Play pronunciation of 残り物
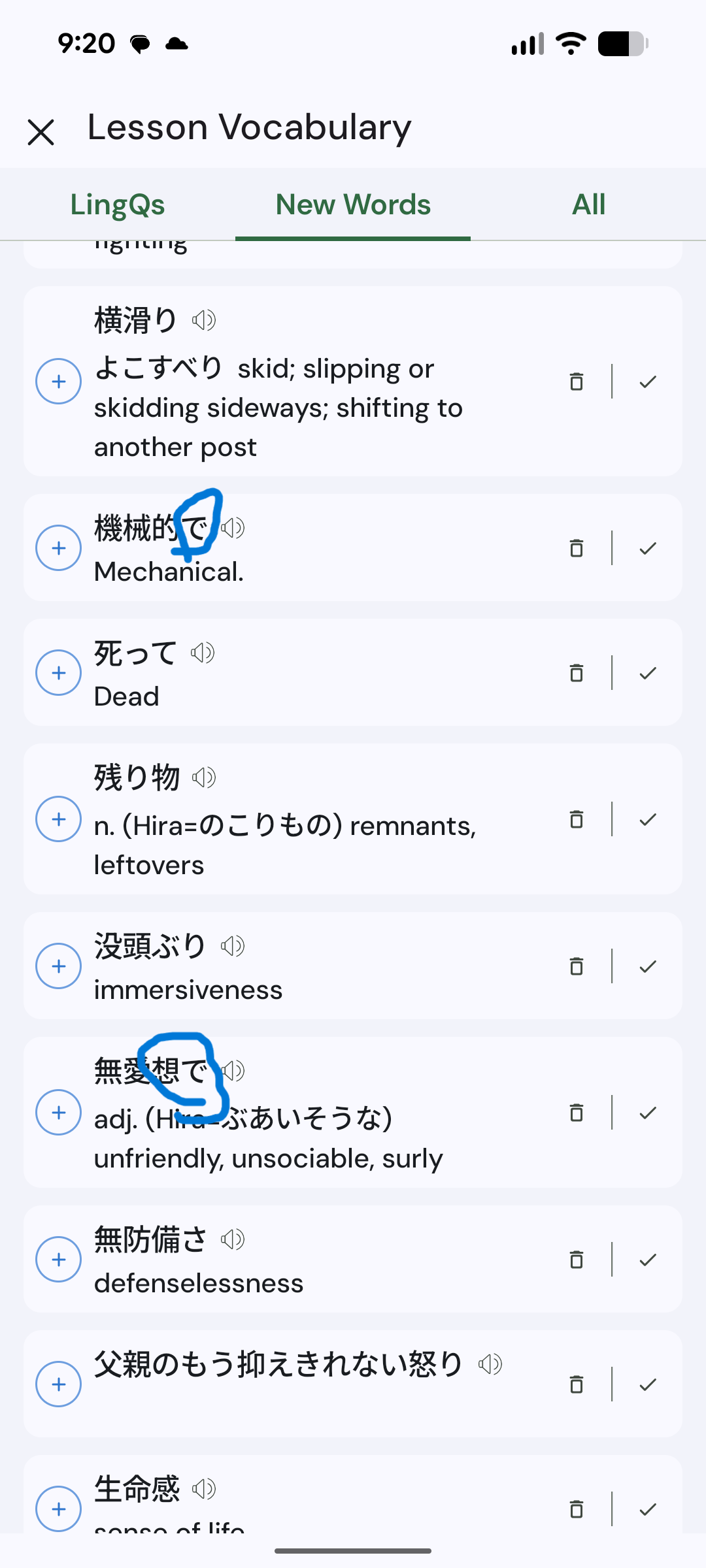 point(204,777)
